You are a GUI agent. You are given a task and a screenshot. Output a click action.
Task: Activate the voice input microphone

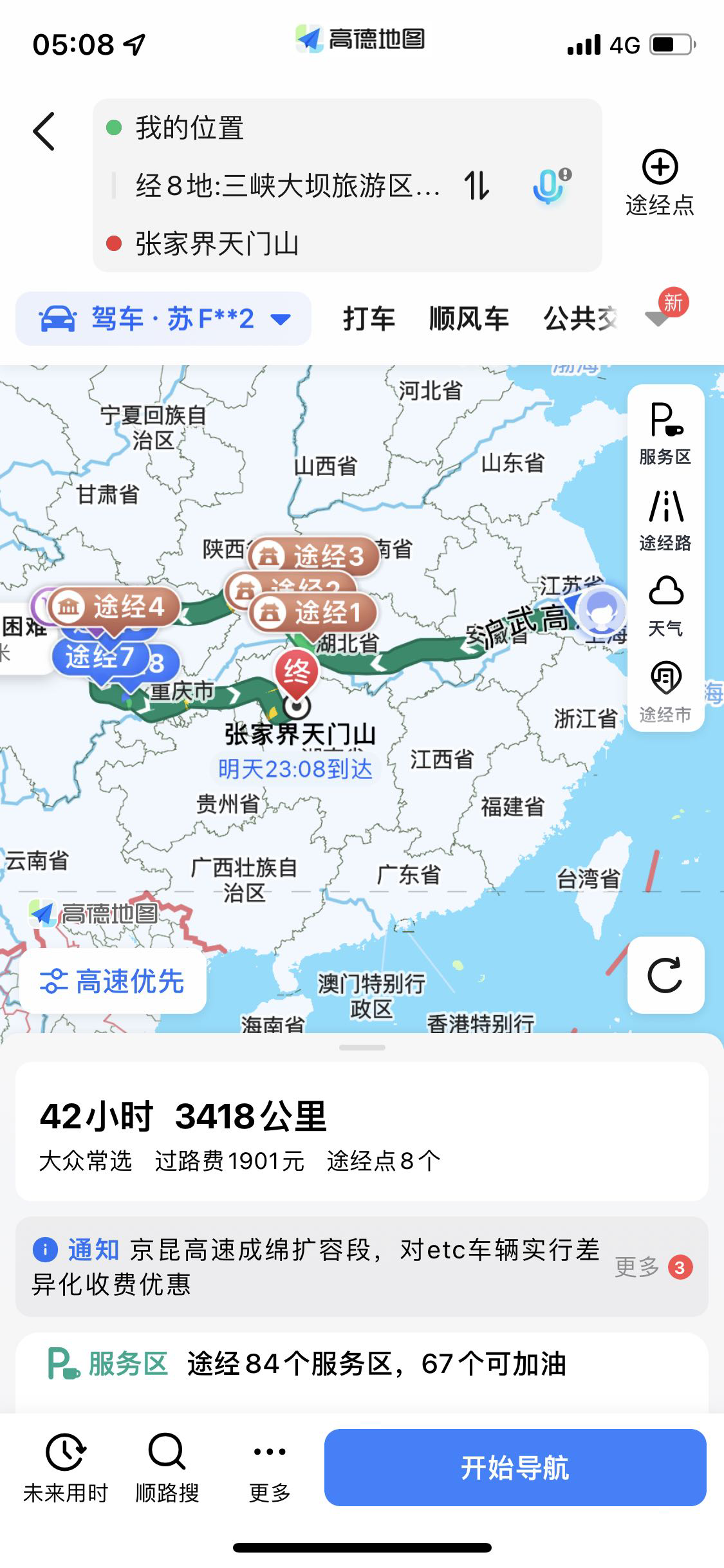550,185
